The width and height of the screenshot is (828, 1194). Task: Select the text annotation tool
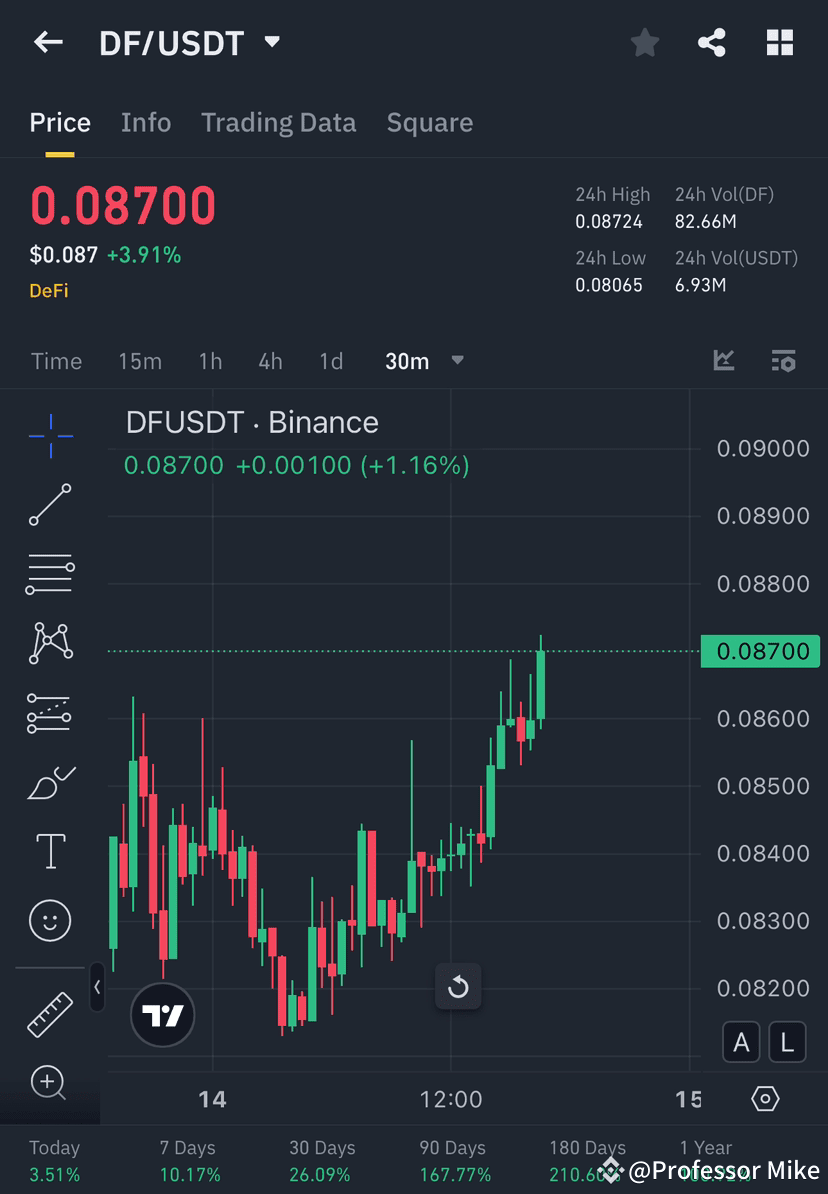click(x=50, y=851)
